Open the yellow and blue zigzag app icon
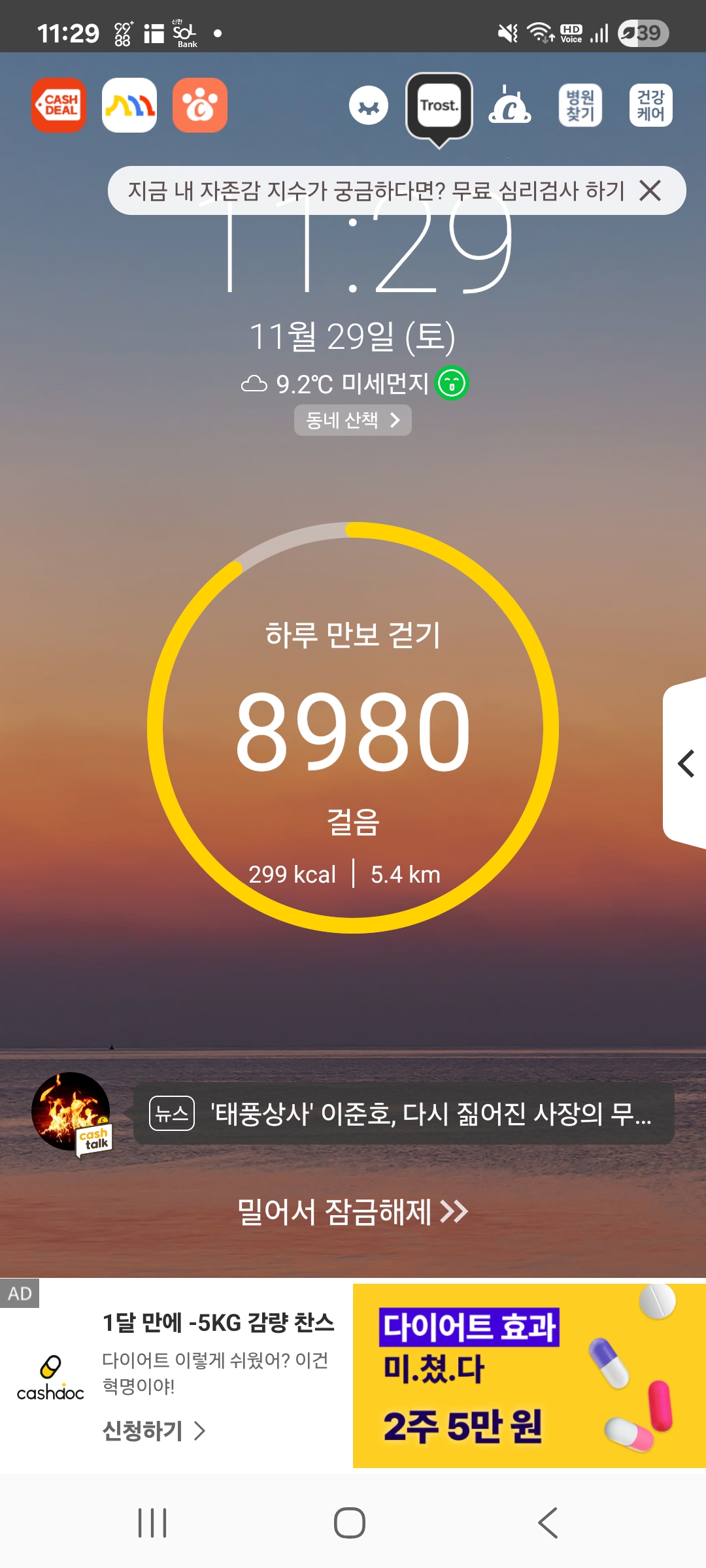This screenshot has height=1568, width=706. point(129,105)
